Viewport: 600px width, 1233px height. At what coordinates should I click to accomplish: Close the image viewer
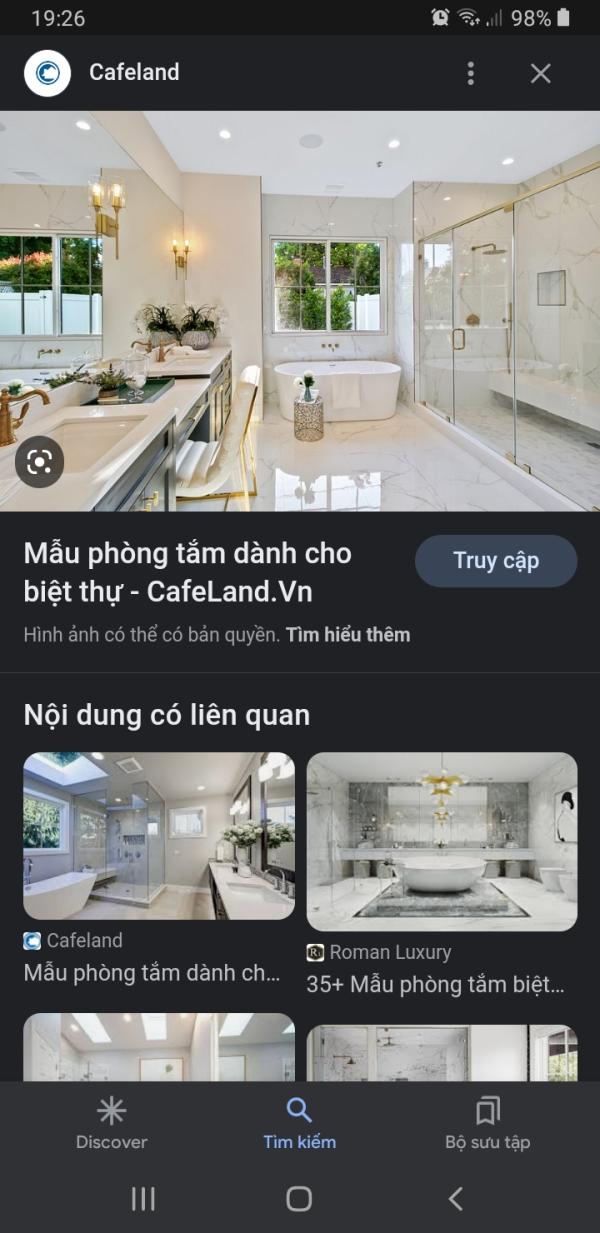tap(541, 73)
